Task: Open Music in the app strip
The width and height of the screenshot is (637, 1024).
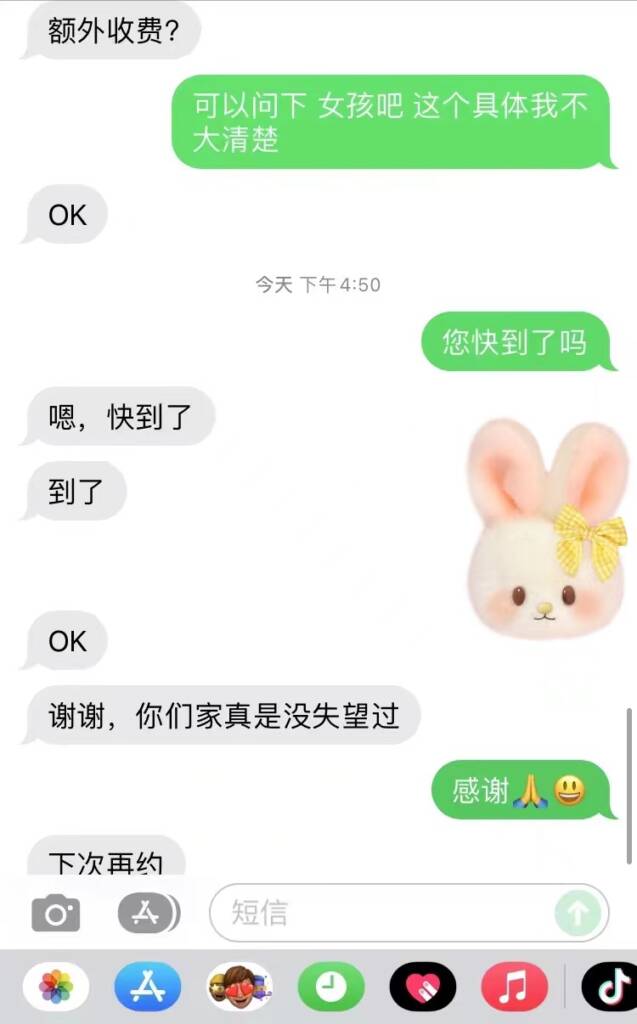Action: tap(514, 988)
